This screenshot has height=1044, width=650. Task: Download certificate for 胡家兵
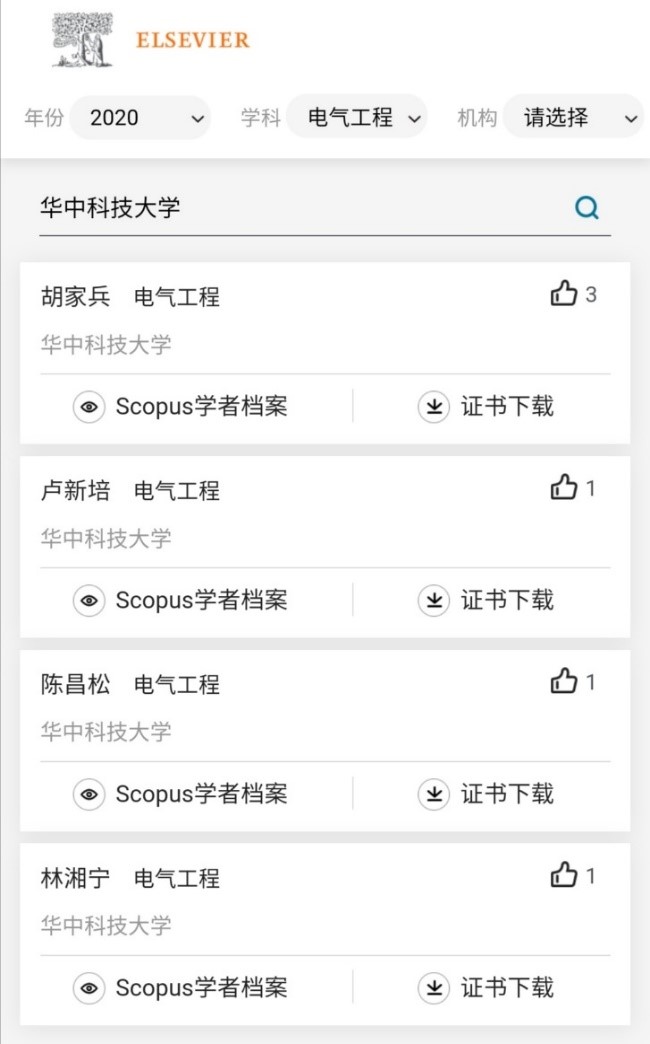tap(486, 407)
